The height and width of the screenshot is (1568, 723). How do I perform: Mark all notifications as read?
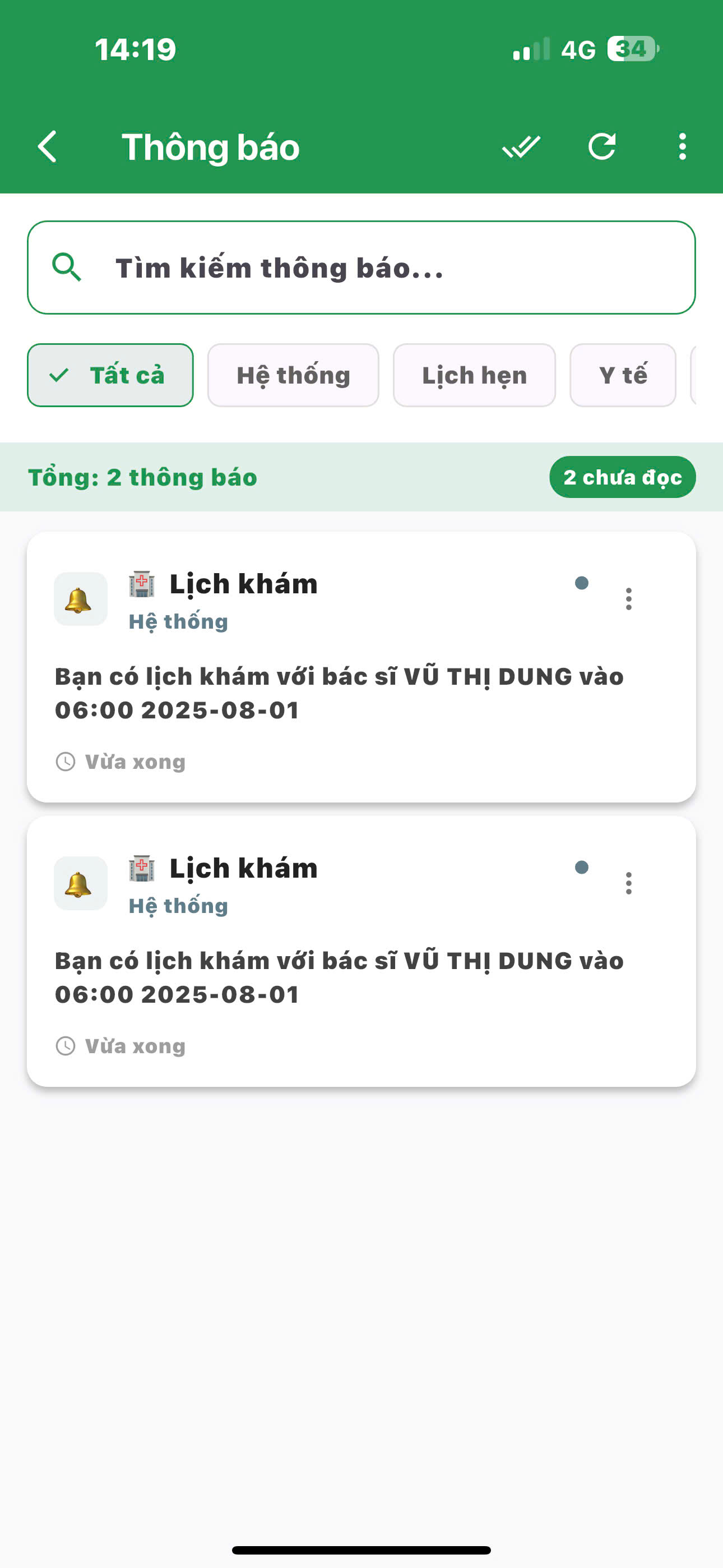click(521, 147)
